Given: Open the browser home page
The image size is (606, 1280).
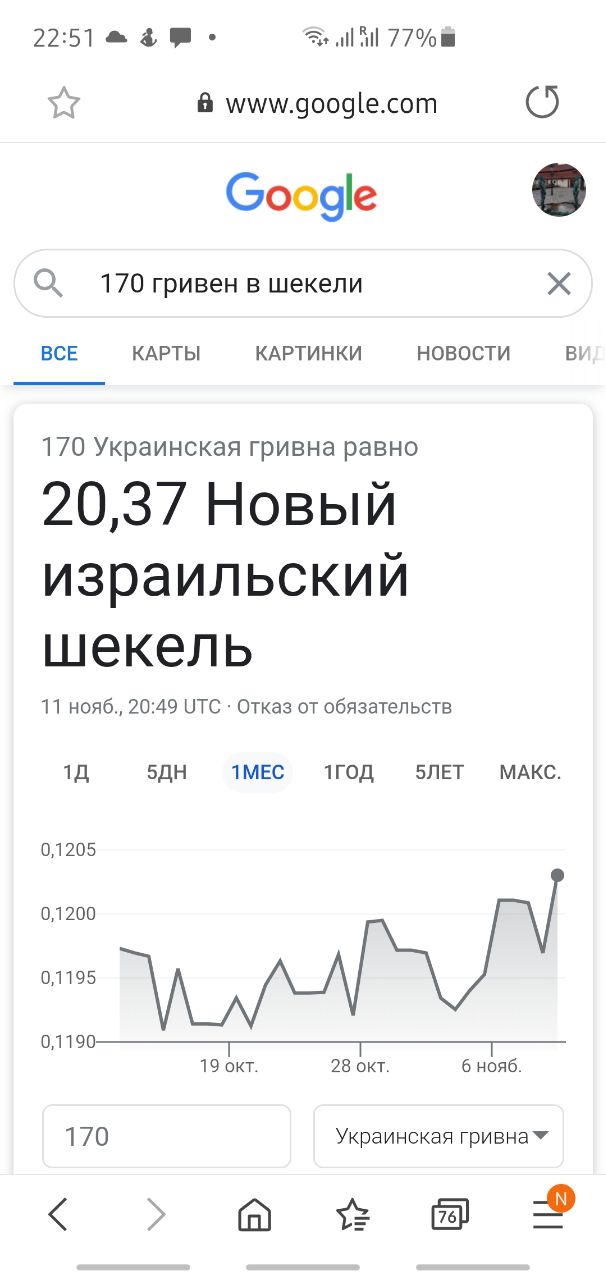Looking at the screenshot, I should 255,1215.
